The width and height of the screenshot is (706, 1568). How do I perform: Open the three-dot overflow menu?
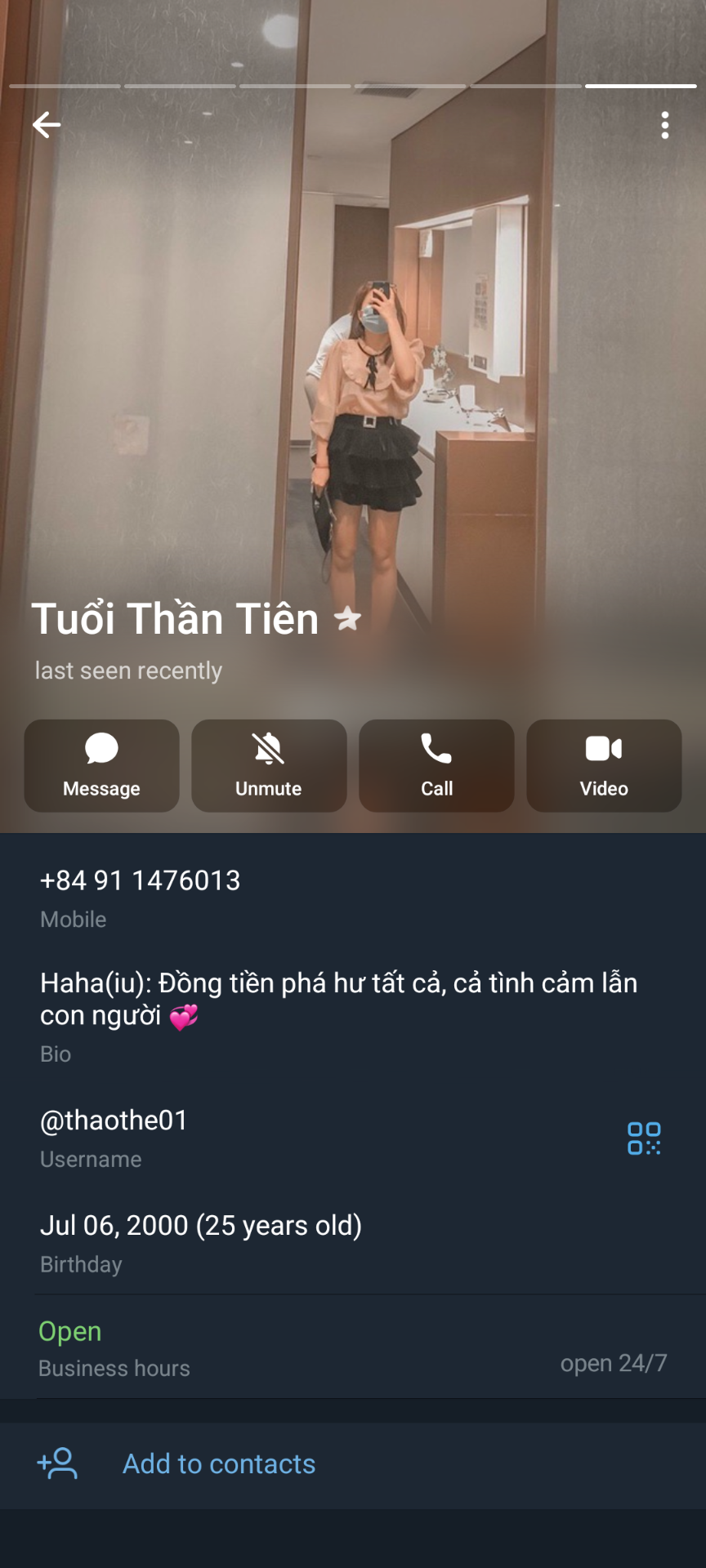(x=665, y=125)
